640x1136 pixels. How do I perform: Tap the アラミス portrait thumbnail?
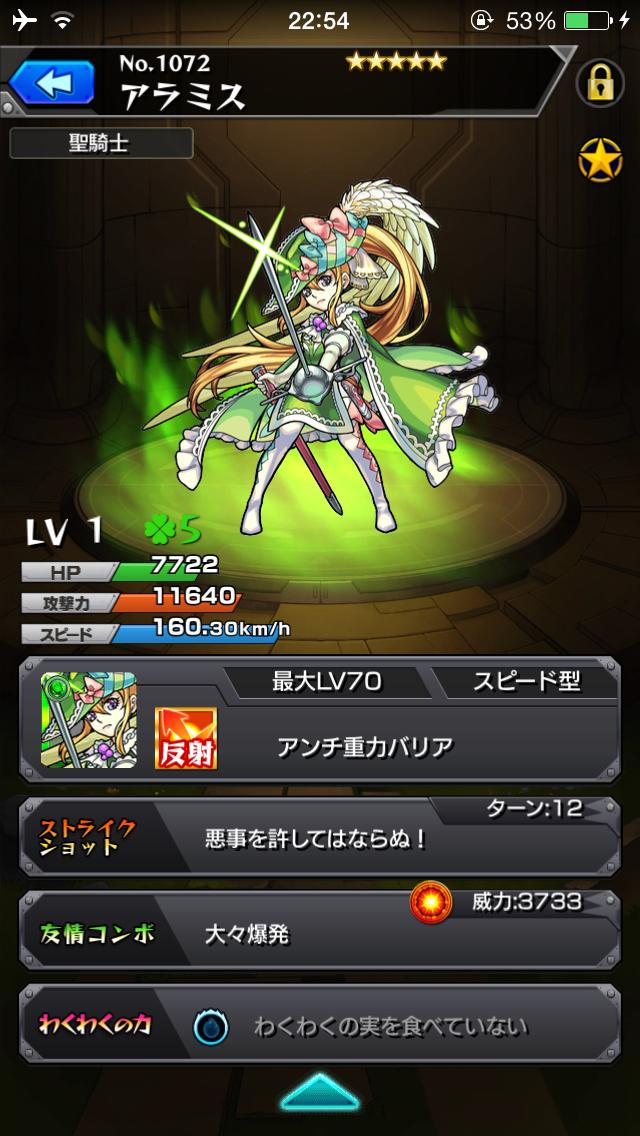coord(89,720)
